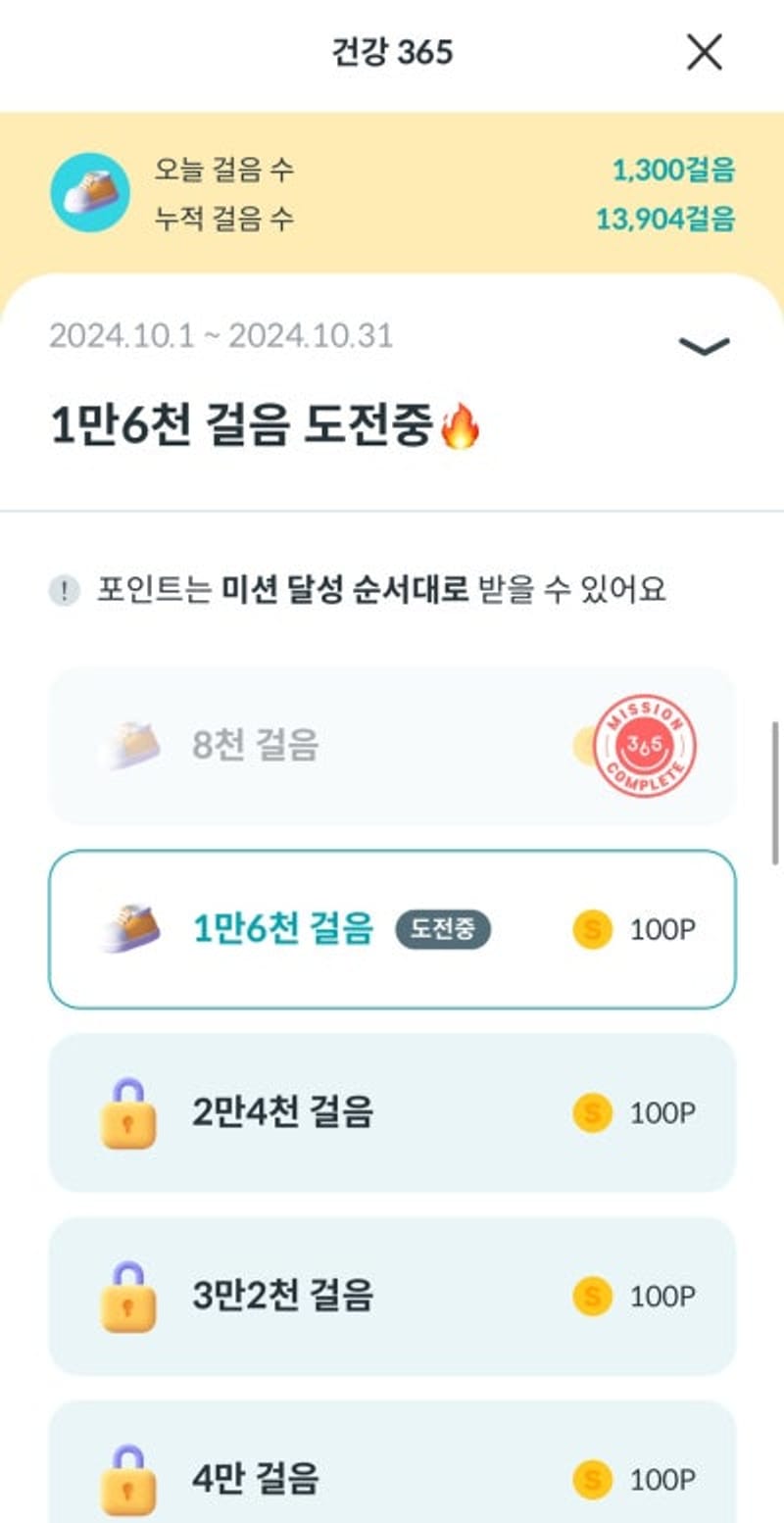Tap the locked 2만4천 걸음 mission card
The width and height of the screenshot is (784, 1523).
(392, 1113)
